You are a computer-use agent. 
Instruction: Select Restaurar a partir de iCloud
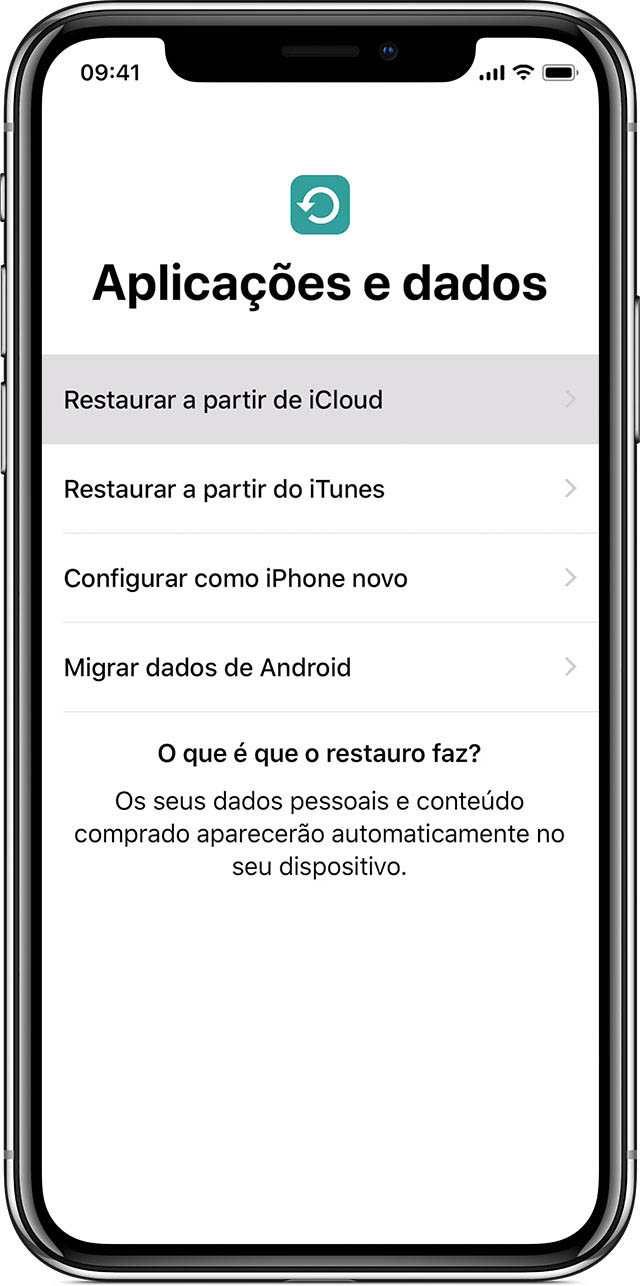(320, 400)
